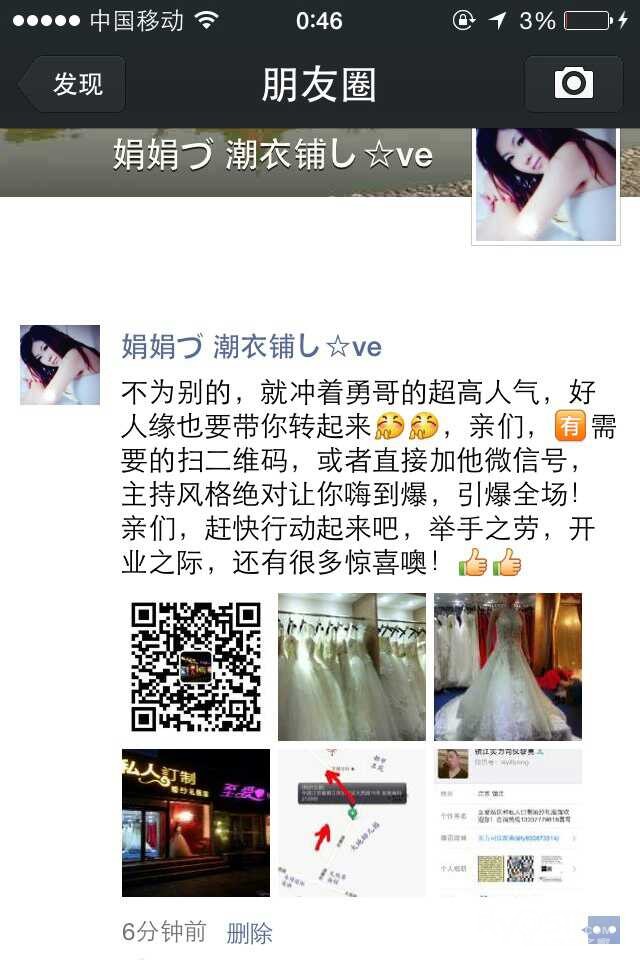Open the post author's avatar

[x=60, y=365]
